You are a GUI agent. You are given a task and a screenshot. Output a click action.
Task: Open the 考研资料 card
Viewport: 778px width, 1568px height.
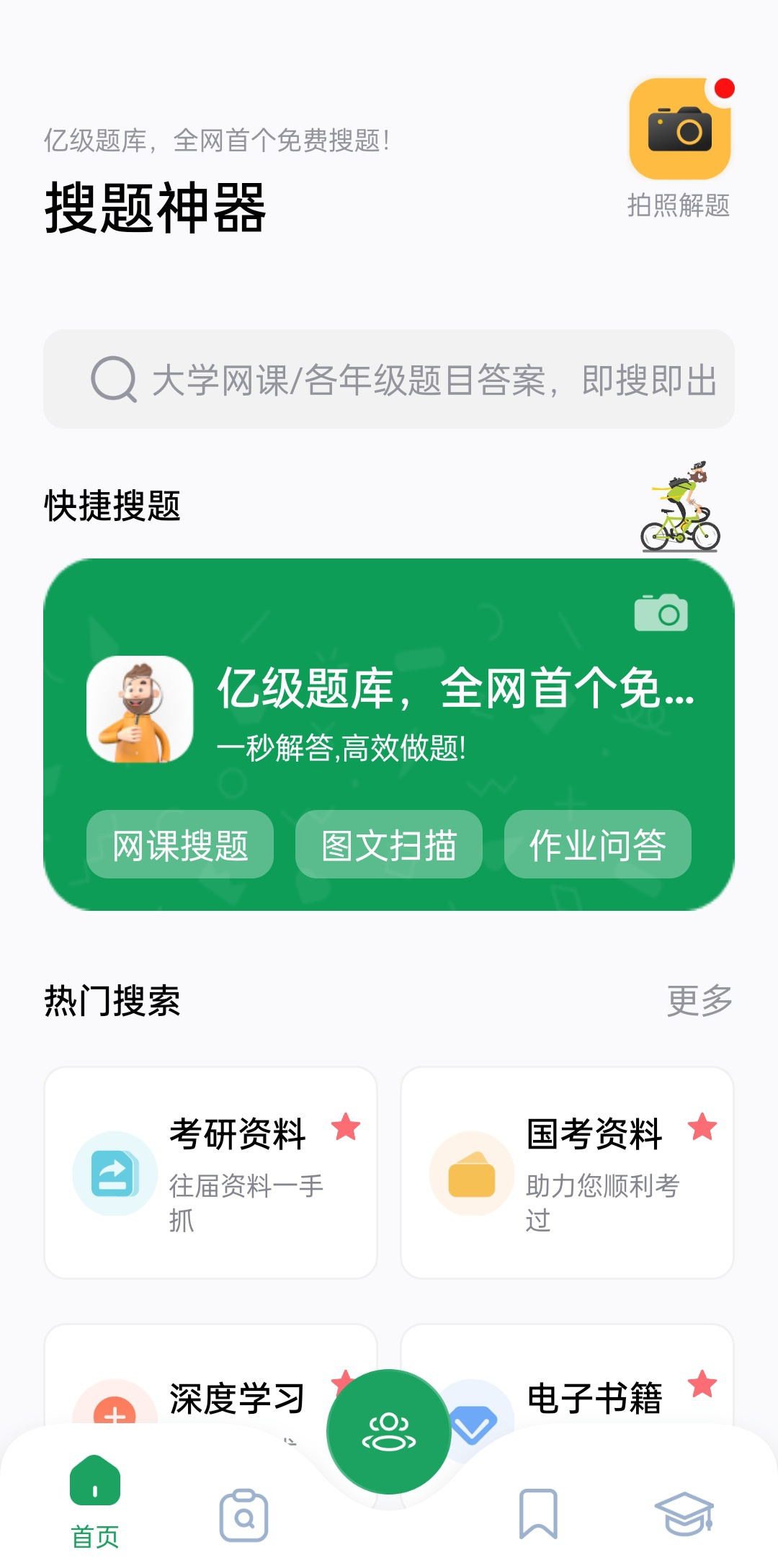coord(210,1172)
